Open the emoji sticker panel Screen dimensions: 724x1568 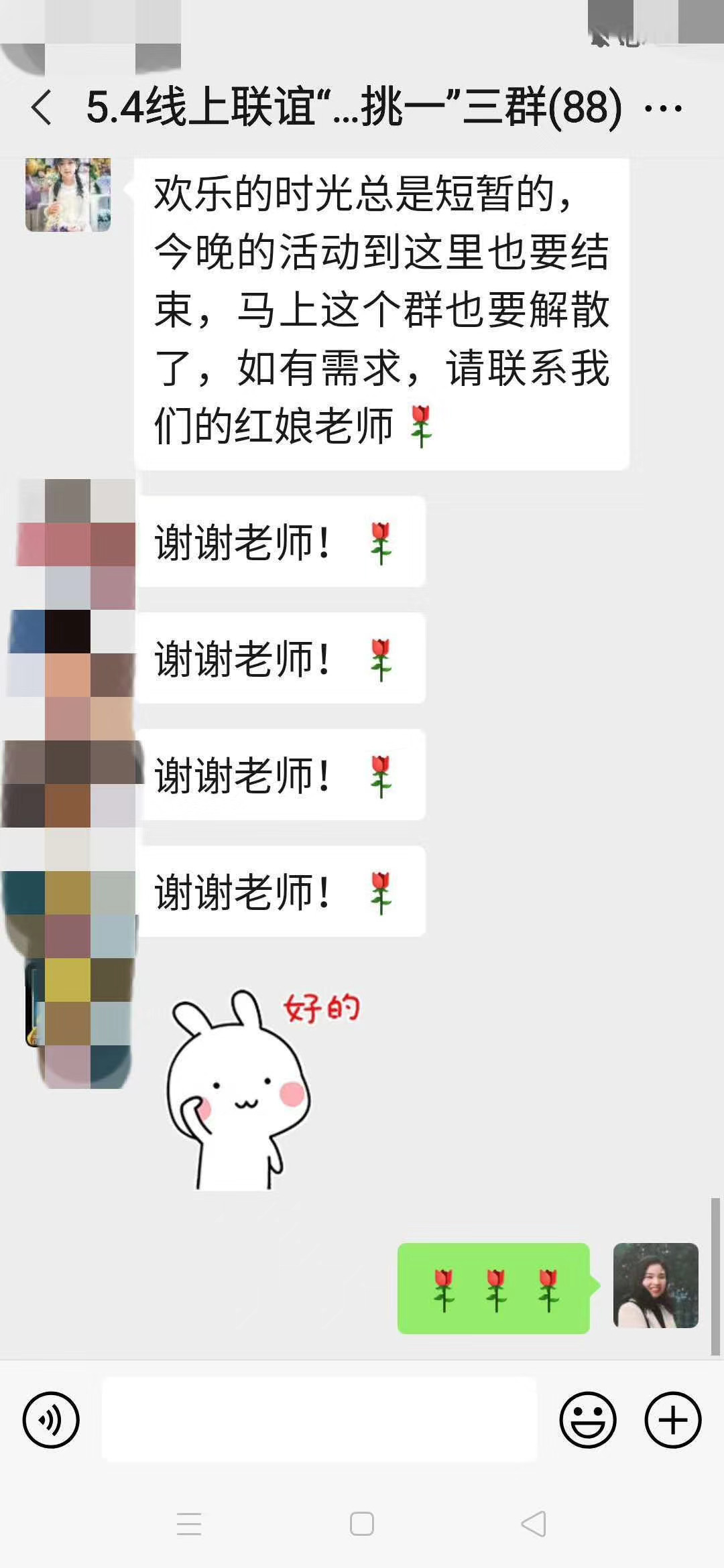pyautogui.click(x=588, y=1419)
